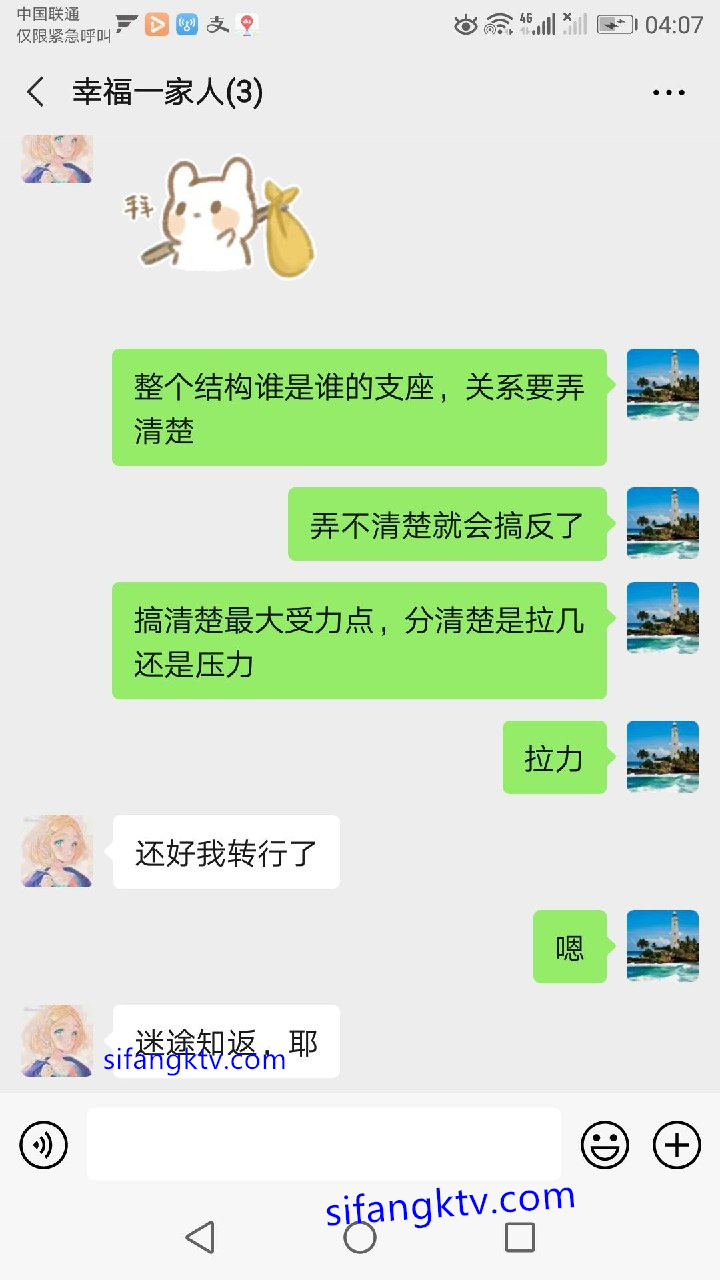Switch to voice message input

pos(43,1145)
